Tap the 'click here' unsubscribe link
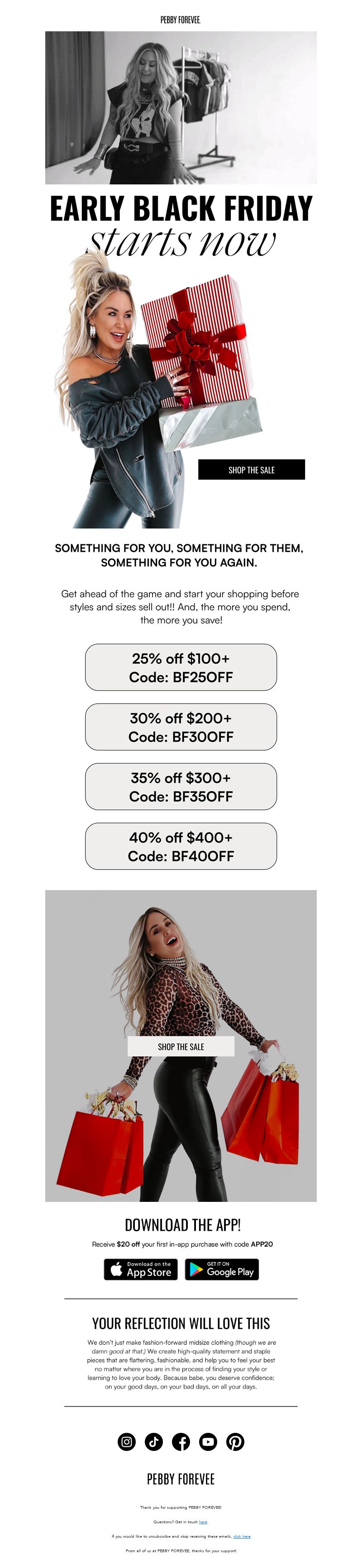This screenshot has width=362, height=1568. click(x=241, y=1536)
